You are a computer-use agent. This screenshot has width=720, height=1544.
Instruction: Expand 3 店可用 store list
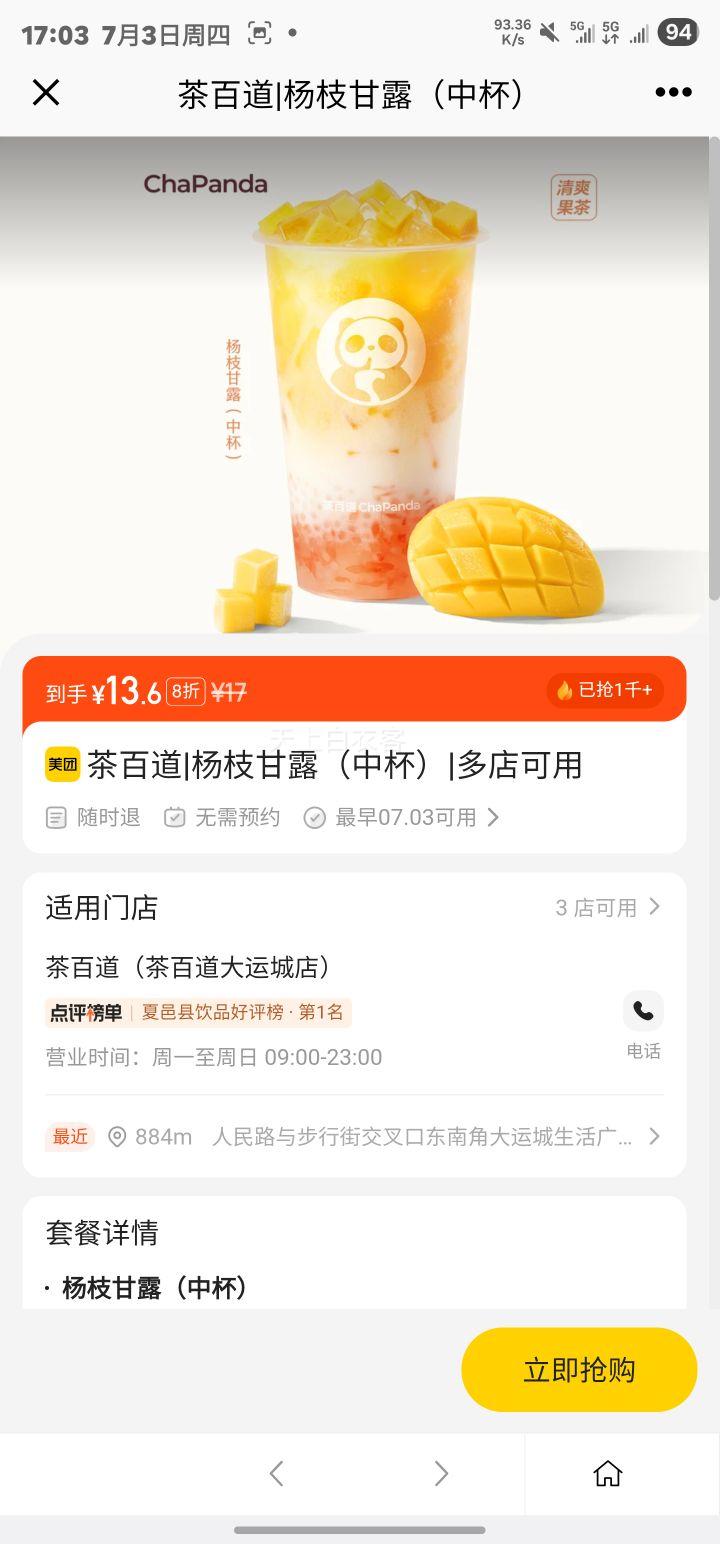click(x=611, y=908)
